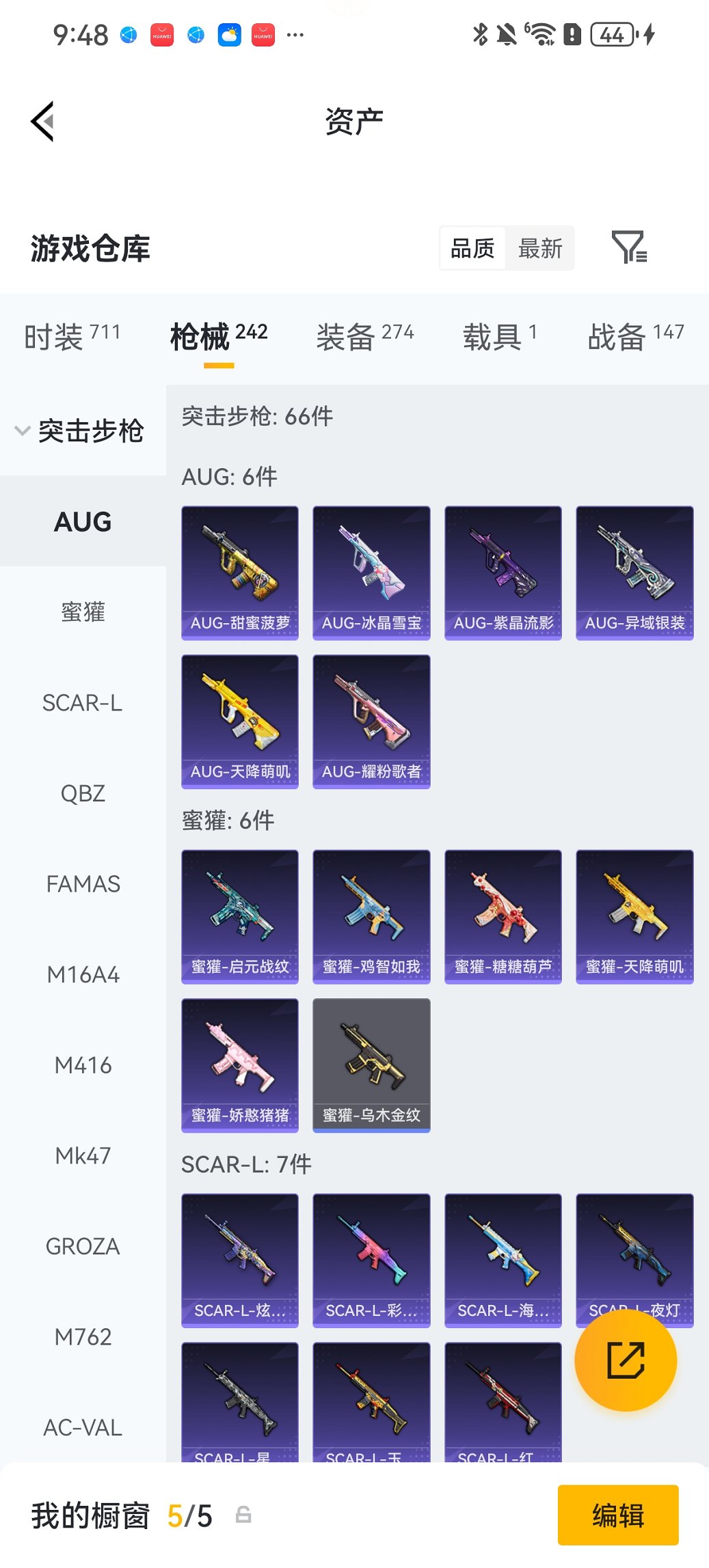Open the AUG-耀粉歌者 skin tile
The height and width of the screenshot is (1568, 709).
[x=371, y=721]
